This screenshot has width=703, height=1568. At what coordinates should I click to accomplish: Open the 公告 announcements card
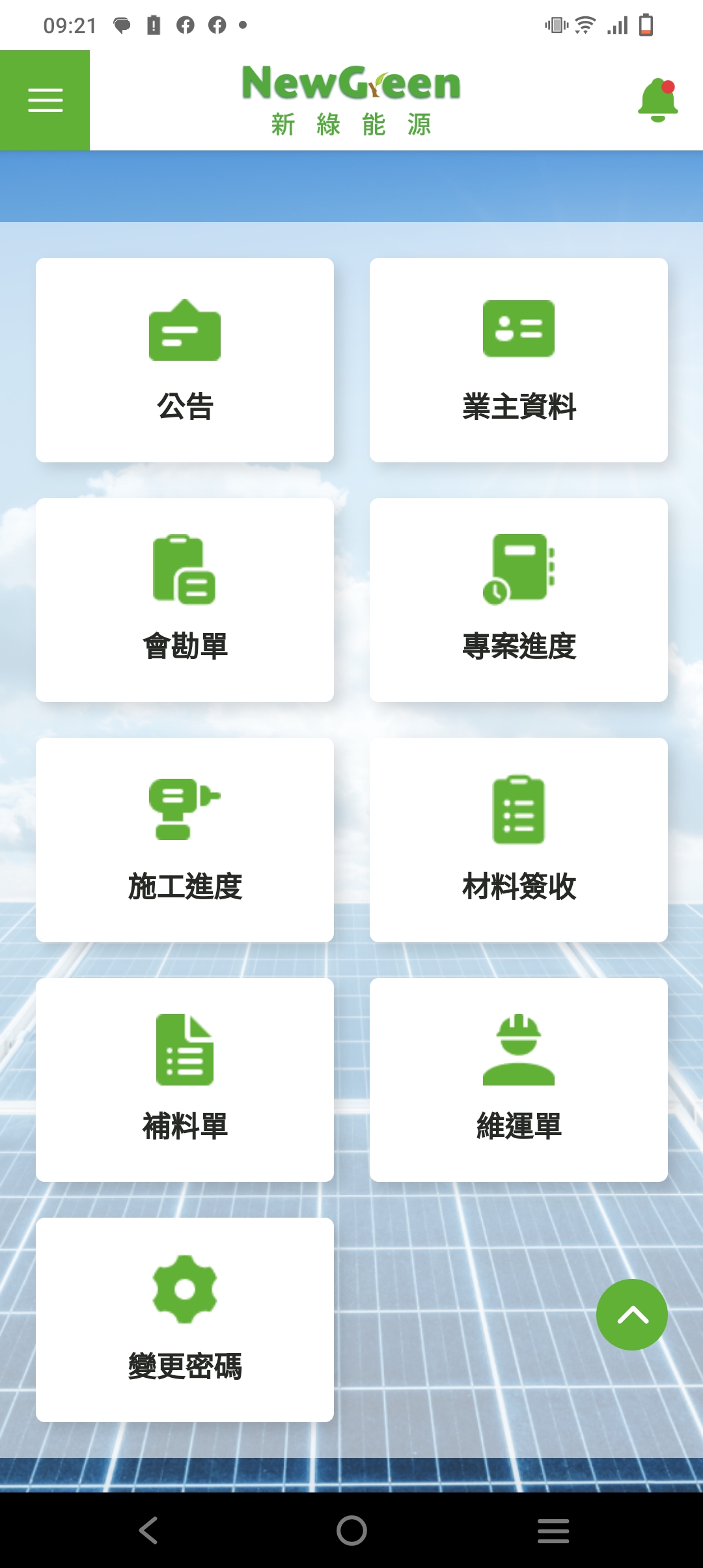pos(185,360)
